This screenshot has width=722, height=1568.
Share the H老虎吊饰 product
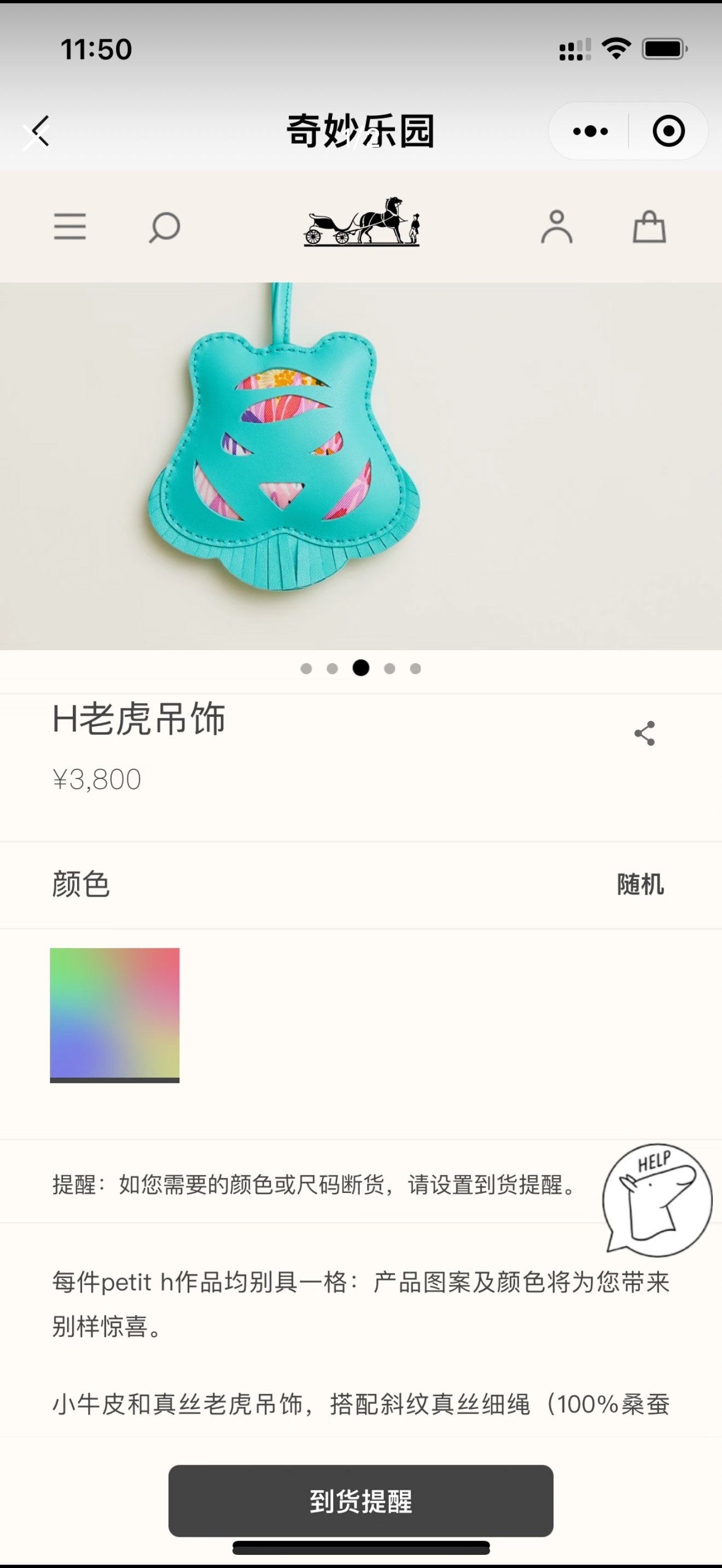point(645,734)
